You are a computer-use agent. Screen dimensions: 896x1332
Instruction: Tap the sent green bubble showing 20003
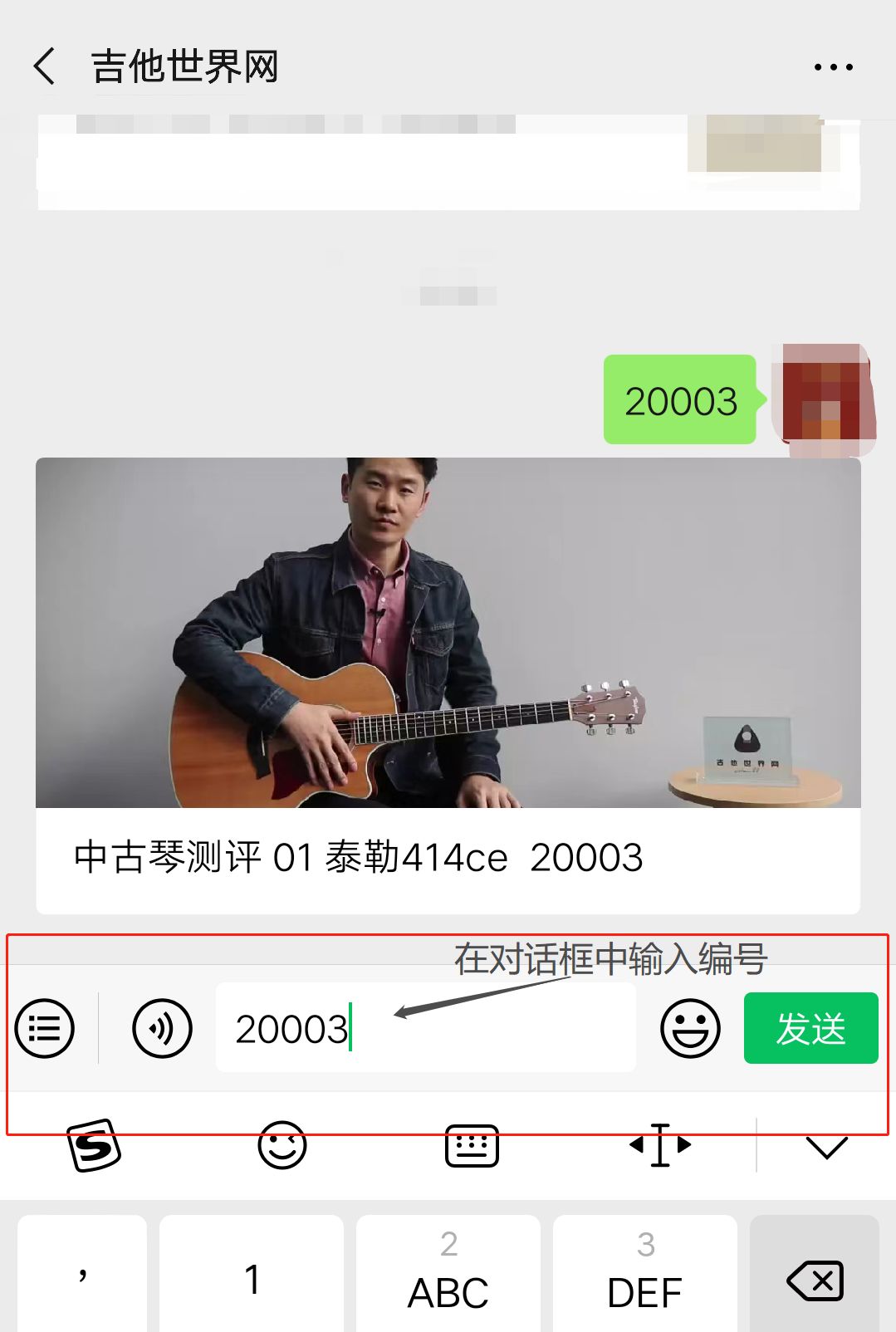point(679,399)
